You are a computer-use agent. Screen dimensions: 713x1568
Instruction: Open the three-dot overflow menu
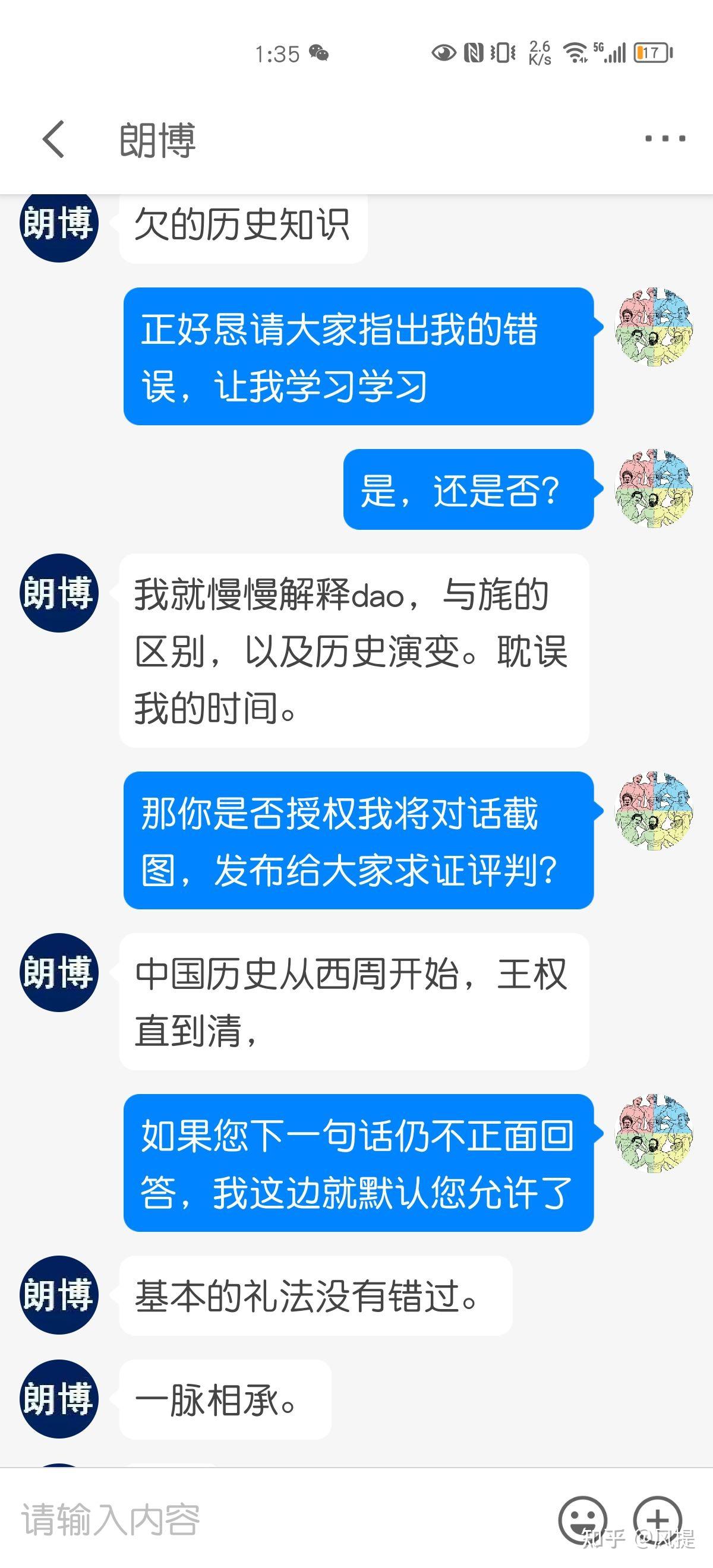(x=665, y=139)
